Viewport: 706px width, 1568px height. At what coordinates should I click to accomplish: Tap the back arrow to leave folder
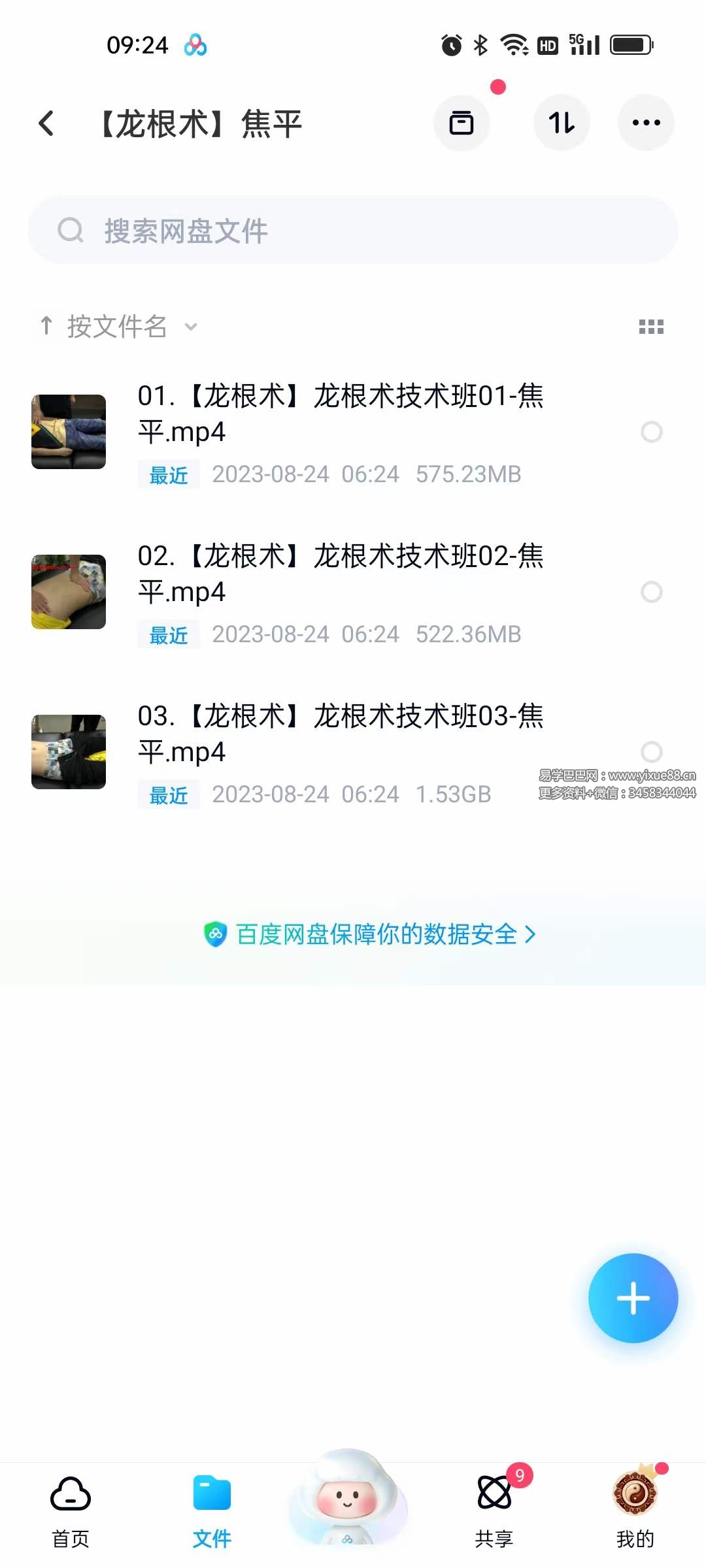coord(46,122)
